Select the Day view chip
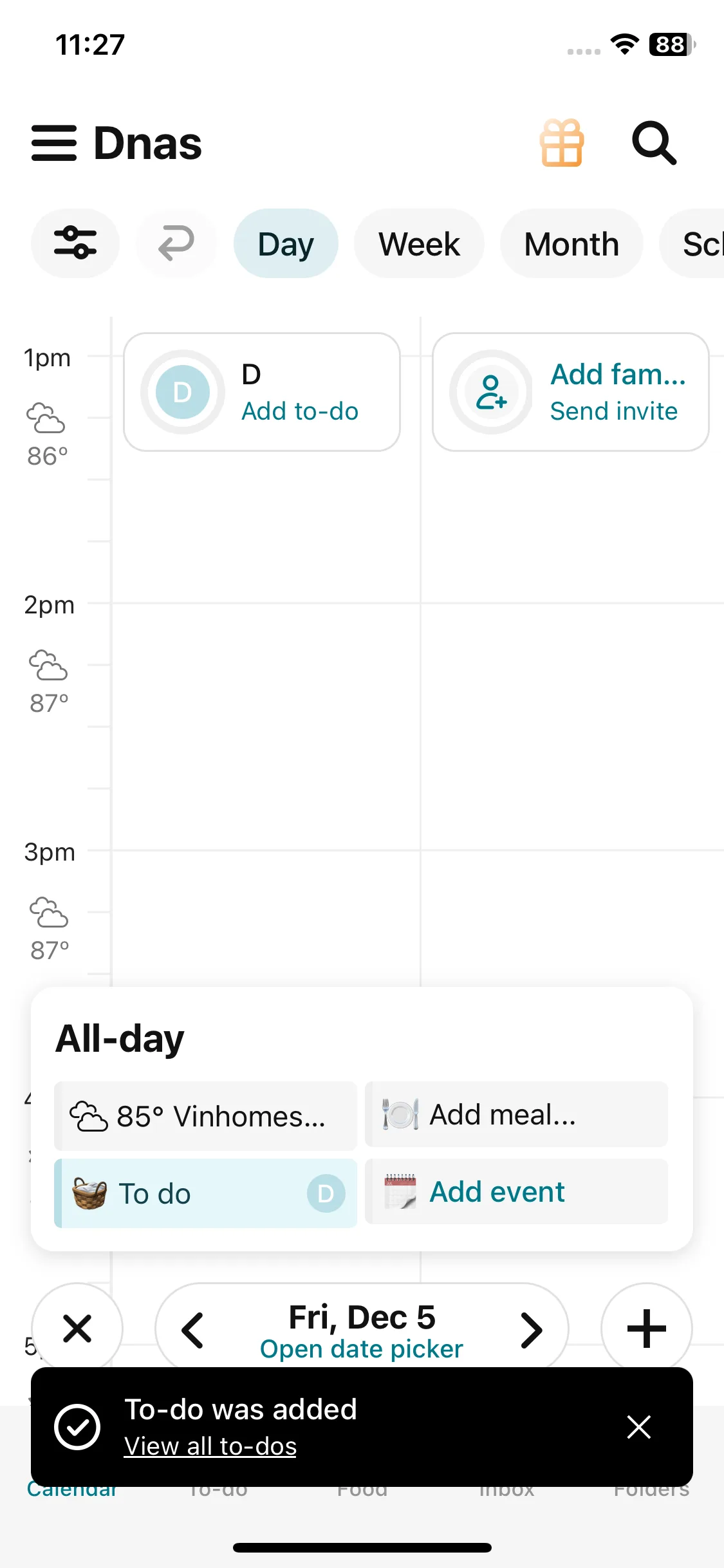Screen dimensions: 724x1568 [286, 244]
